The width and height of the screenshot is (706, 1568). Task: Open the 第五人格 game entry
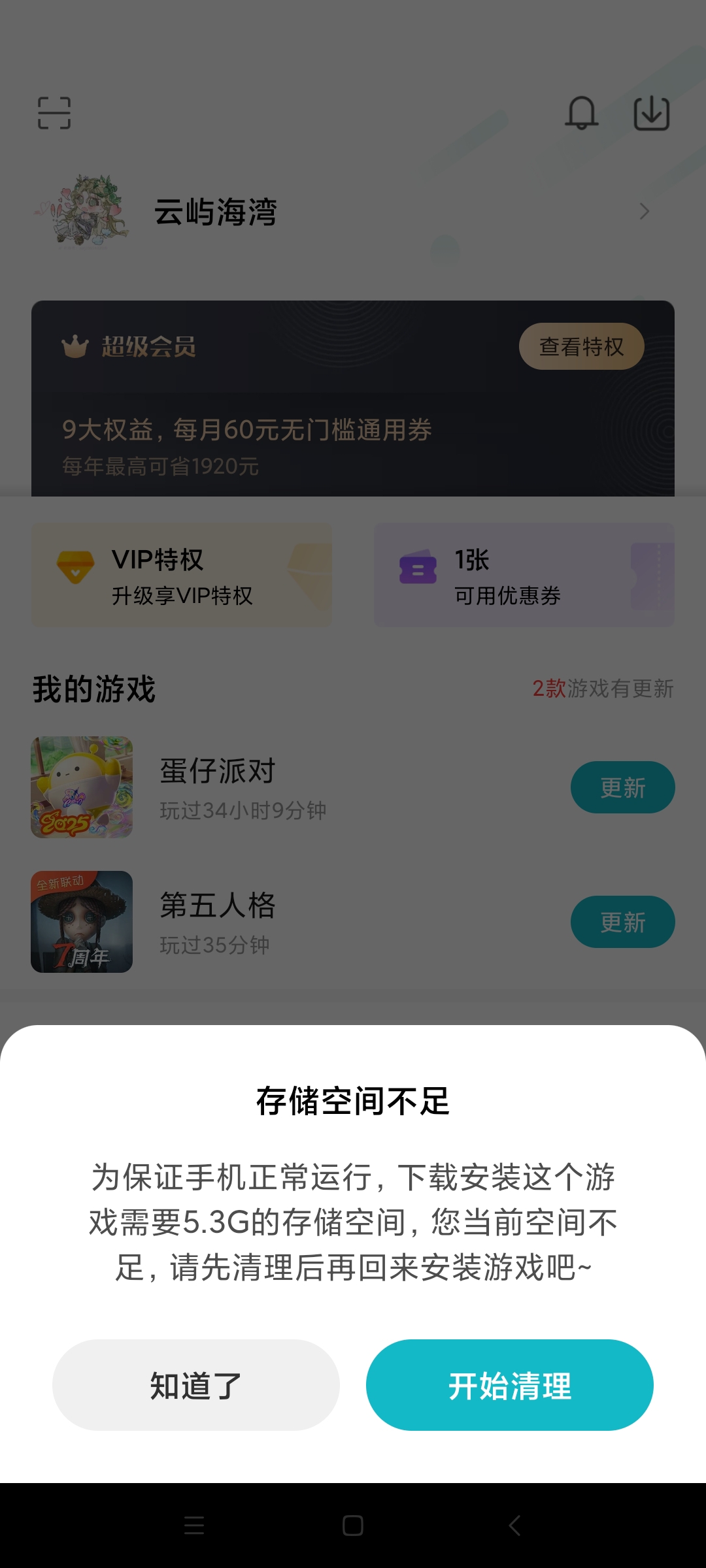[x=218, y=922]
